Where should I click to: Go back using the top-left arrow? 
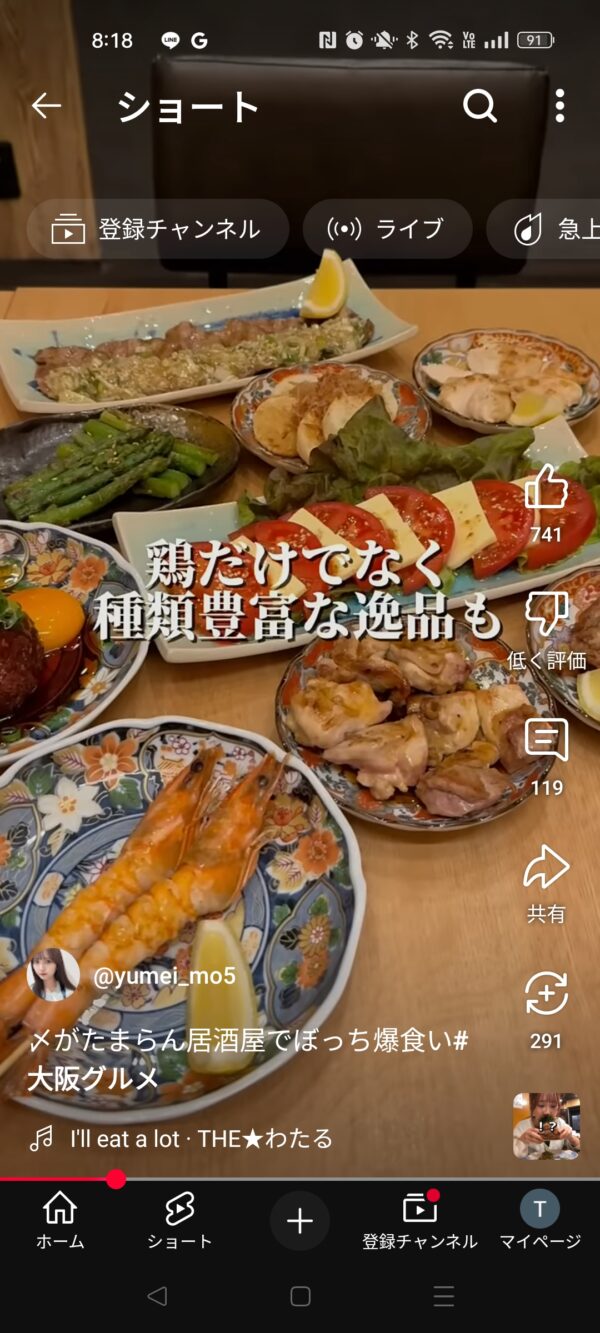tap(46, 106)
